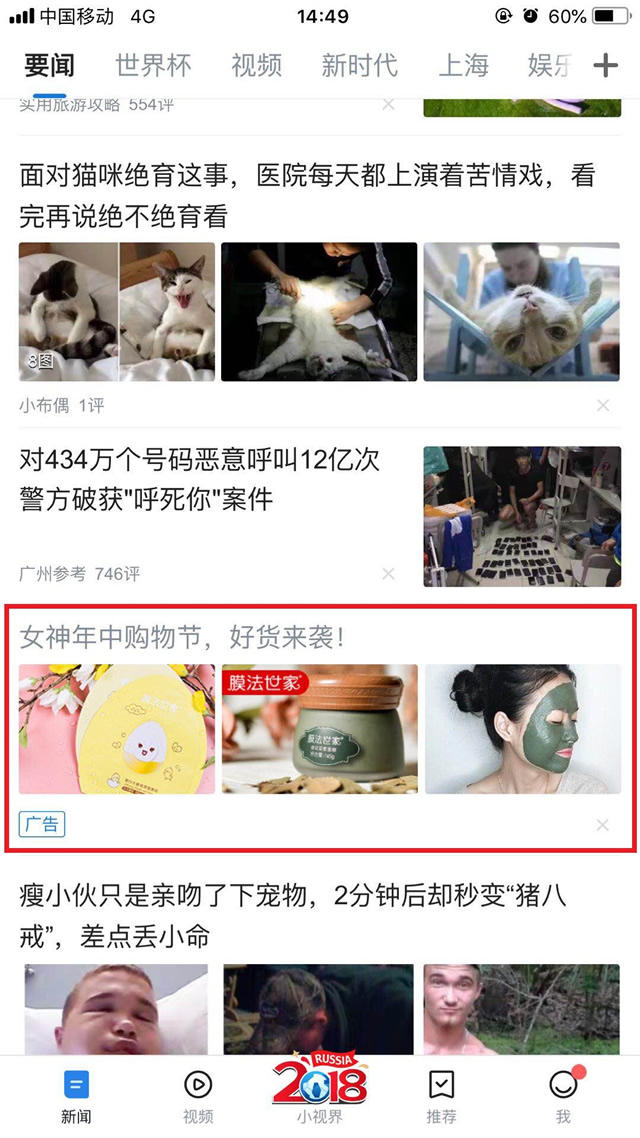Switch to the 推荐 bottom tab
The image size is (640, 1138).
click(441, 1095)
